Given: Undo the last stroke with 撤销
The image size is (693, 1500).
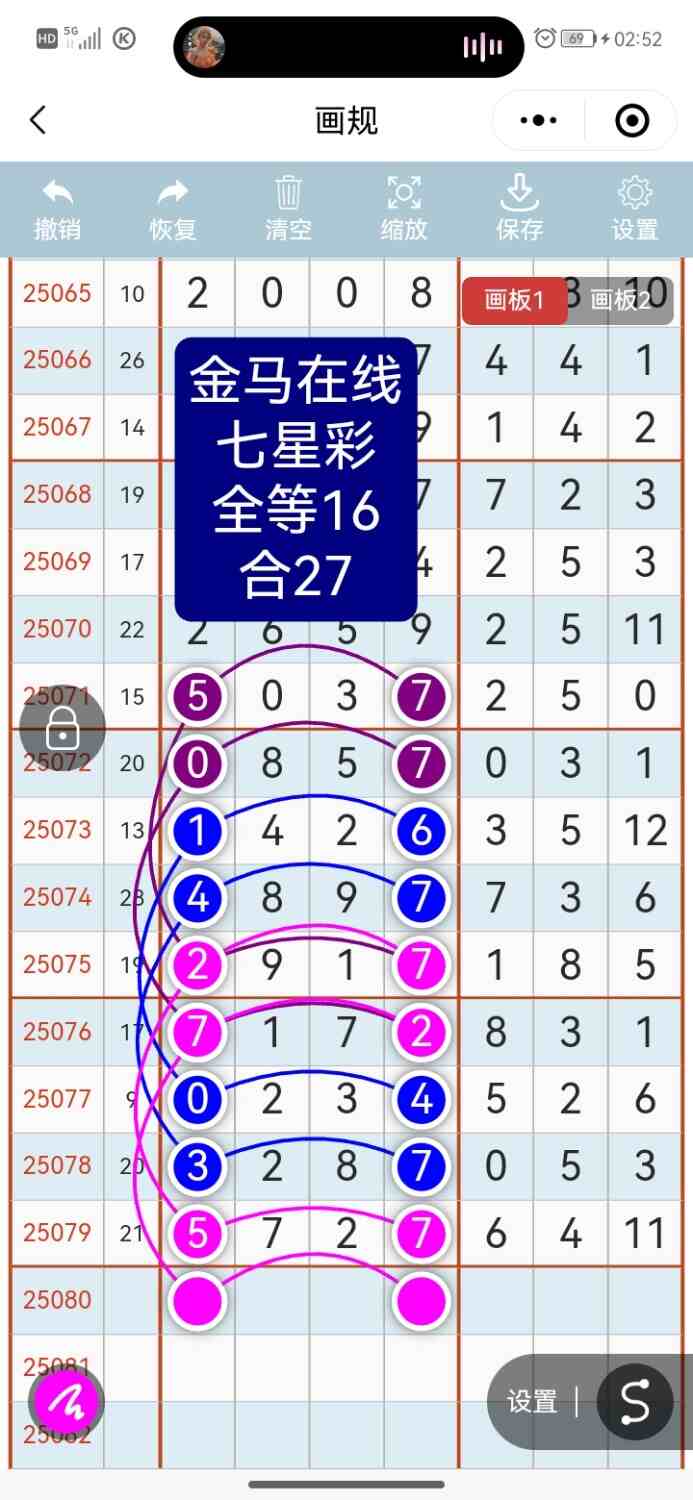Looking at the screenshot, I should click(58, 208).
